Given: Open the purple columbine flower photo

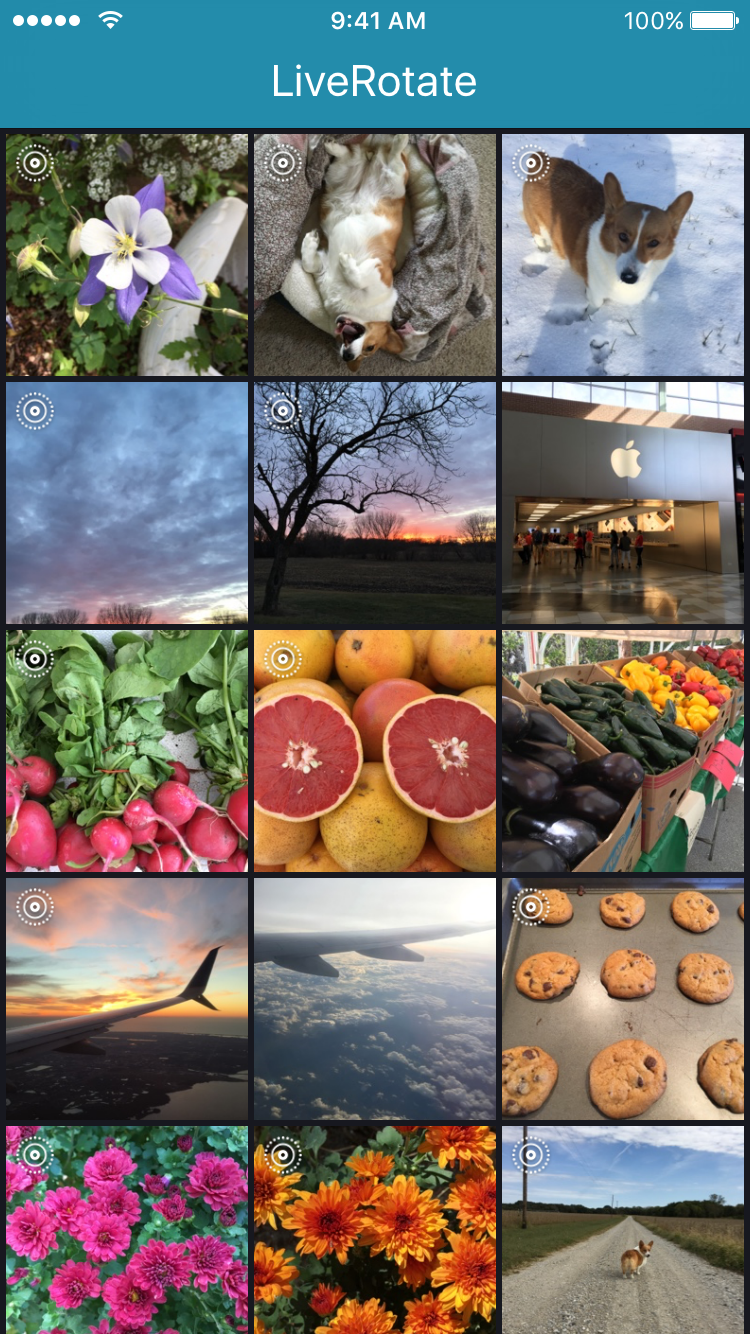Looking at the screenshot, I should click(x=127, y=255).
